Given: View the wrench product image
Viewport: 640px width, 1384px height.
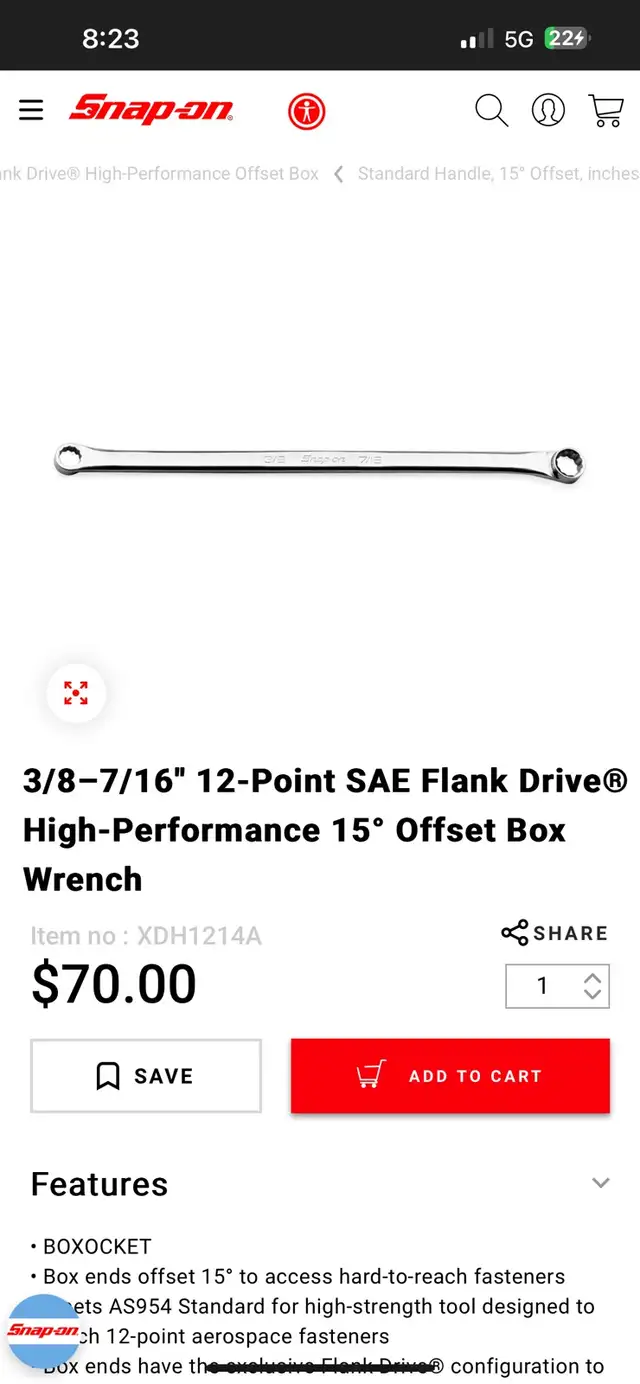Looking at the screenshot, I should point(319,461).
